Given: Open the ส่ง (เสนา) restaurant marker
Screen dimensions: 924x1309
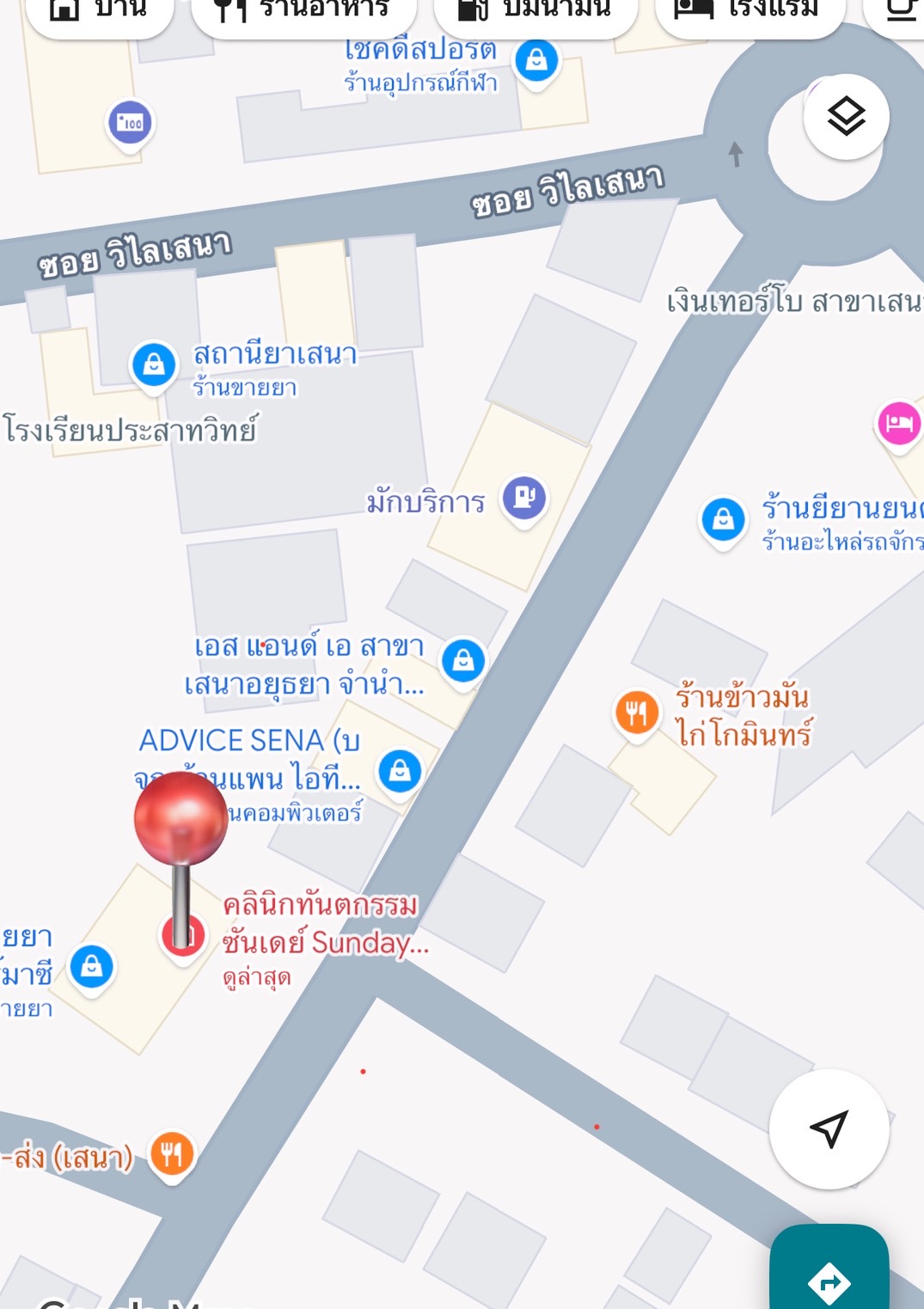Looking at the screenshot, I should point(171,1154).
